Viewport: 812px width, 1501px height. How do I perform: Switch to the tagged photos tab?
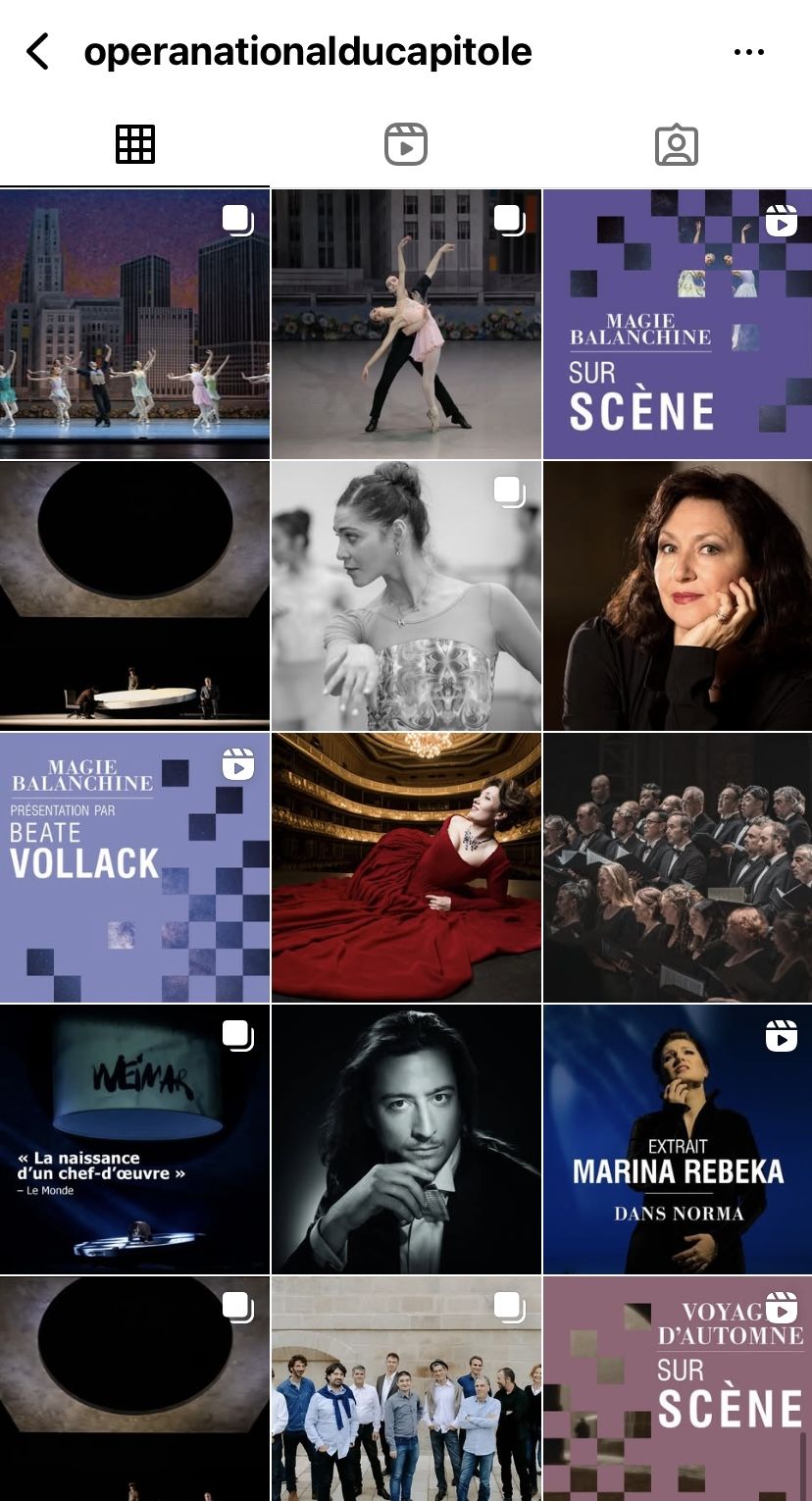[x=676, y=145]
